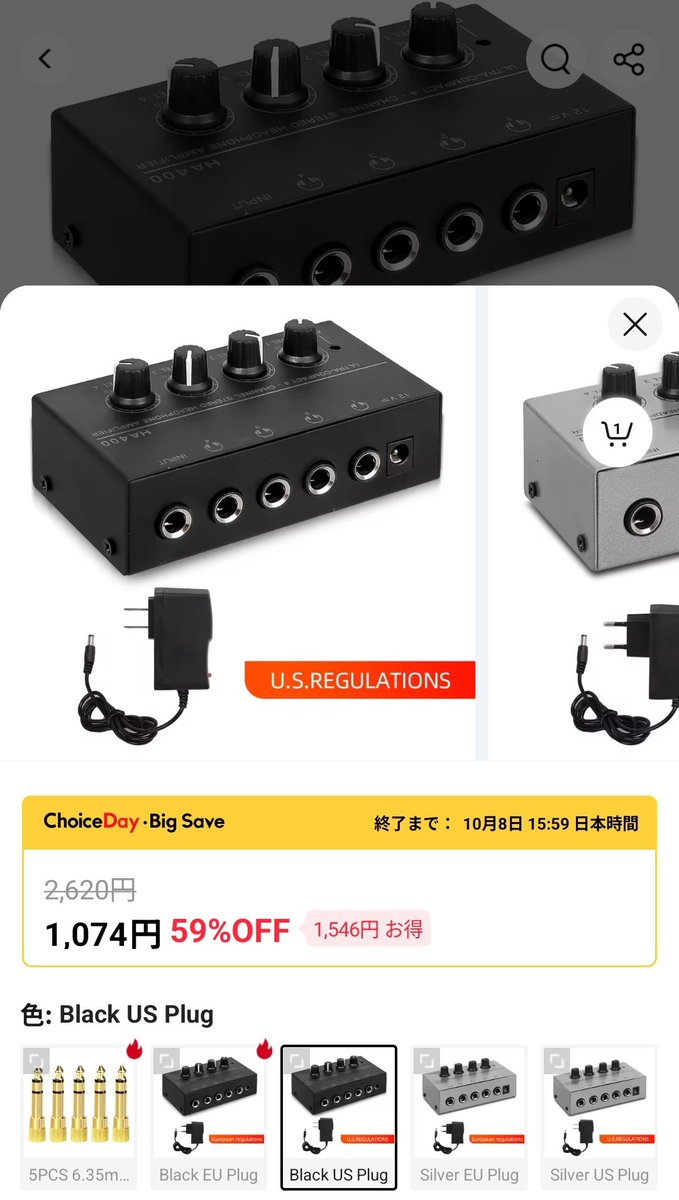Share this product
The height and width of the screenshot is (1200, 679).
628,59
